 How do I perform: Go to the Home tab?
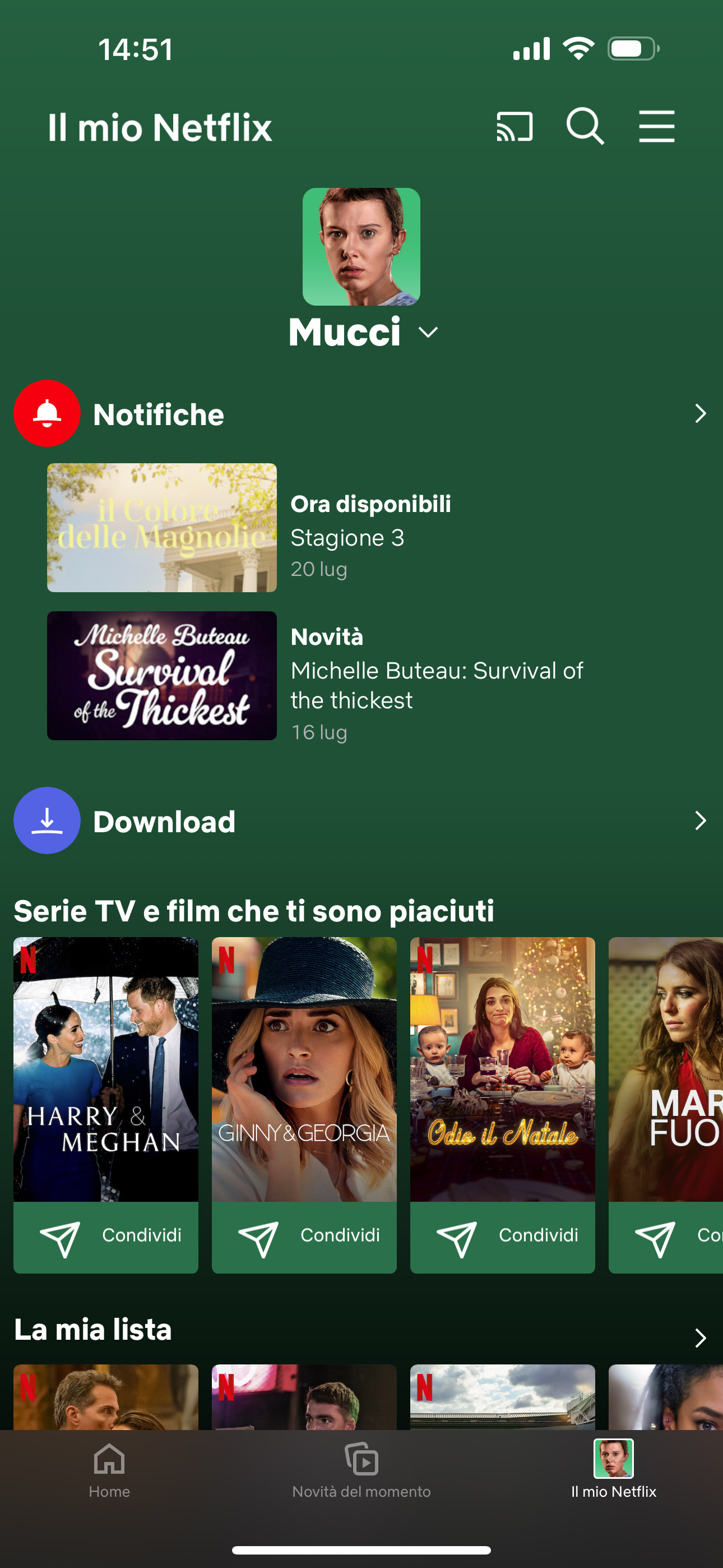coord(109,1471)
